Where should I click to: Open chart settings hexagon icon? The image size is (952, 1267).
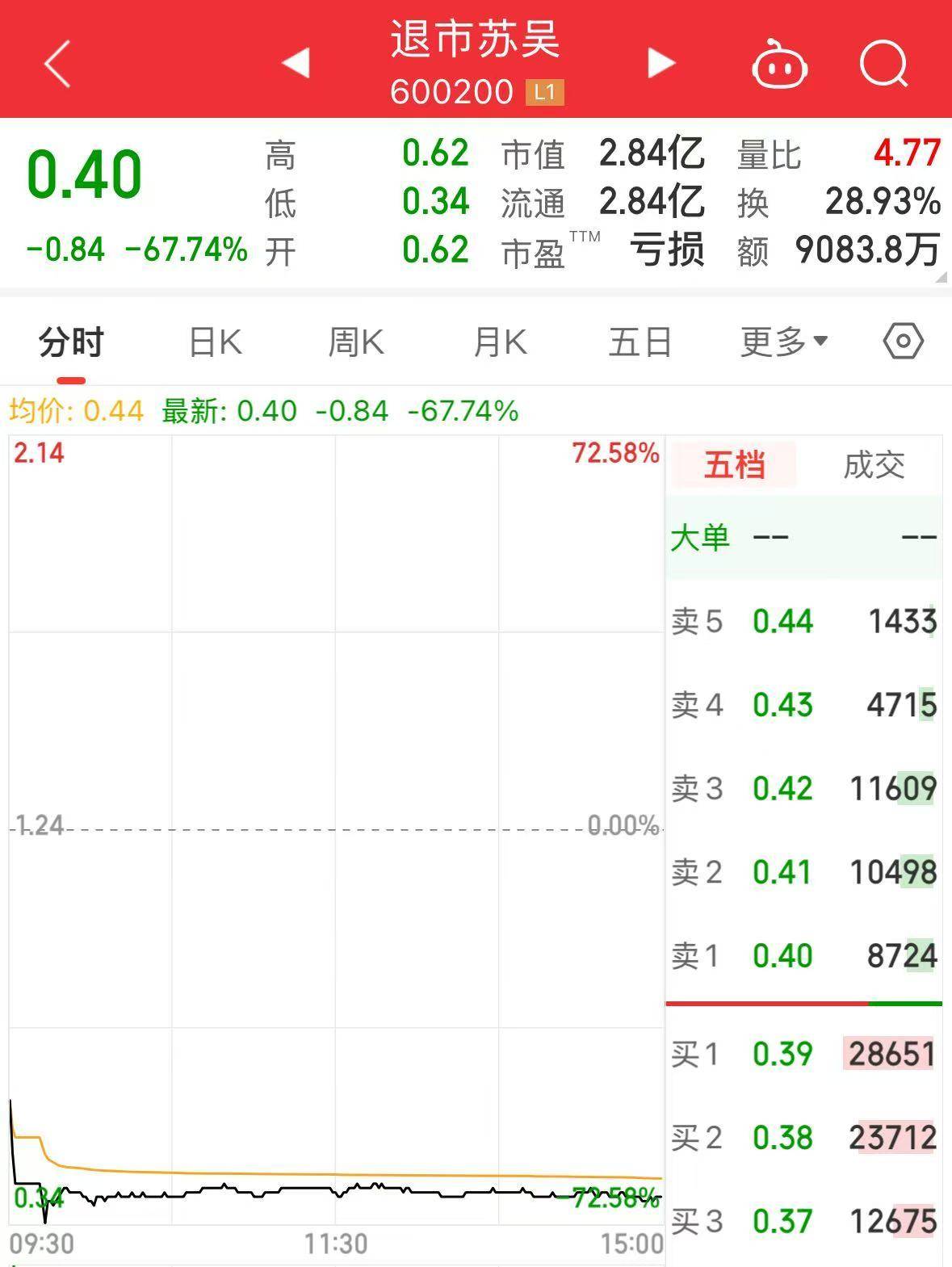[903, 342]
